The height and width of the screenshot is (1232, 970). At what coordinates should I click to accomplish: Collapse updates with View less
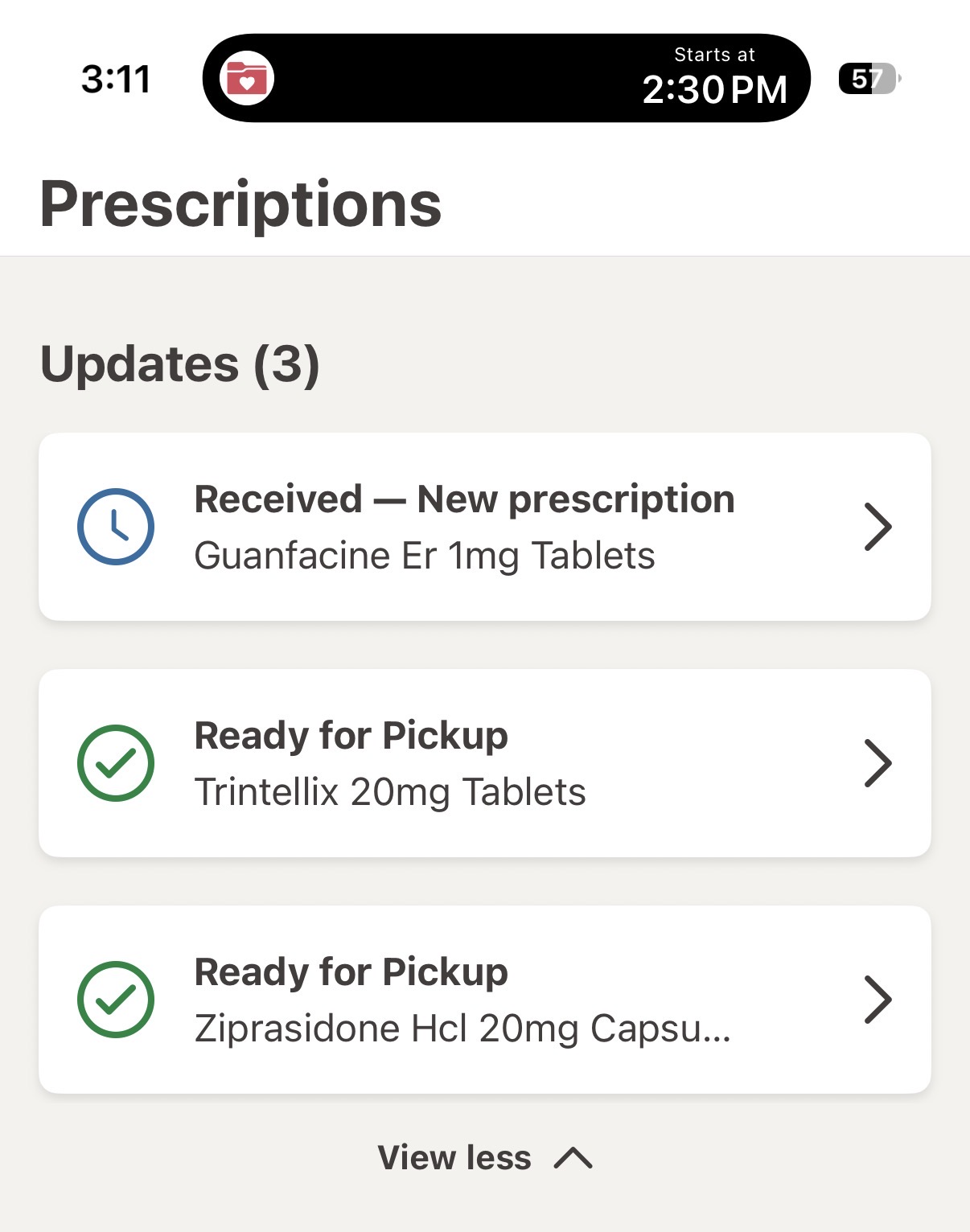tap(484, 1158)
